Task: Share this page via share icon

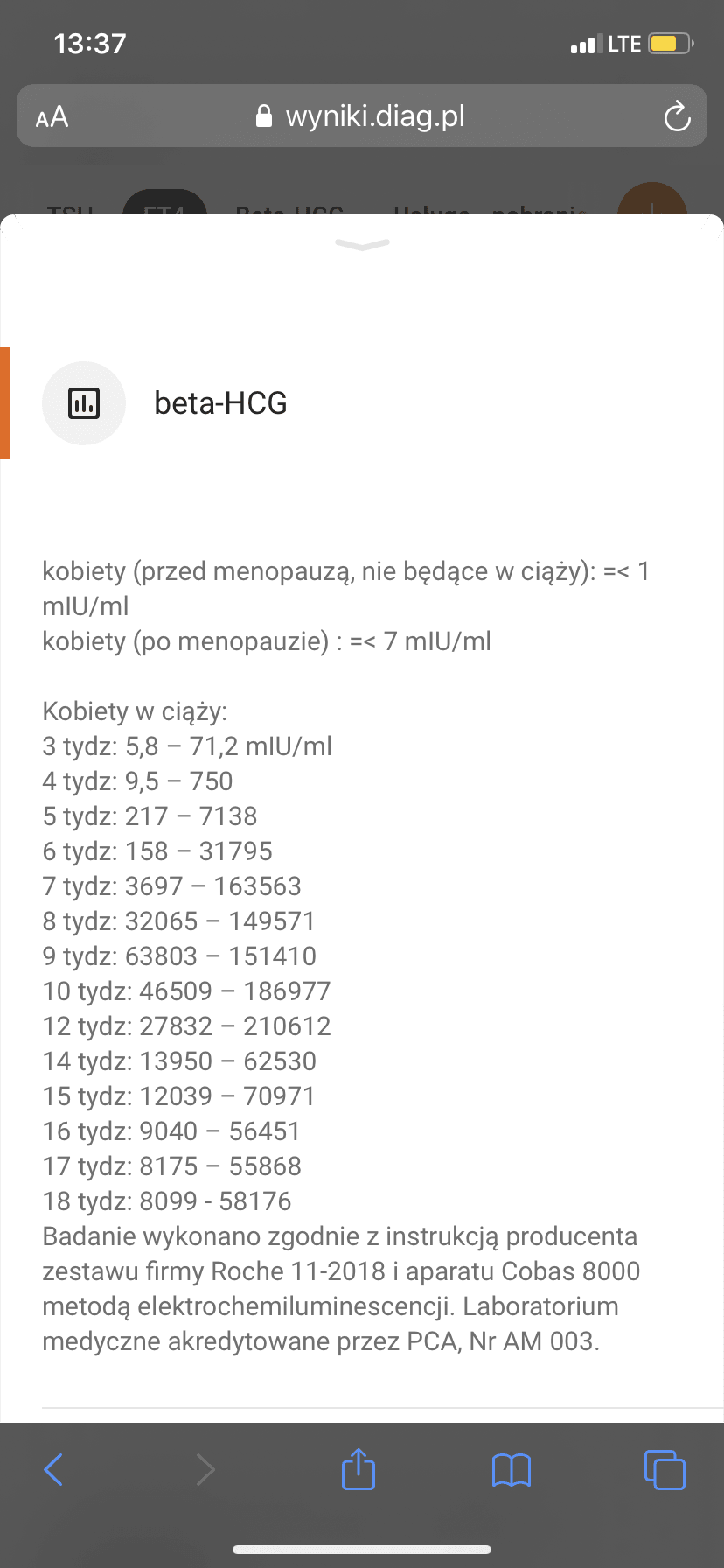Action: click(358, 1469)
